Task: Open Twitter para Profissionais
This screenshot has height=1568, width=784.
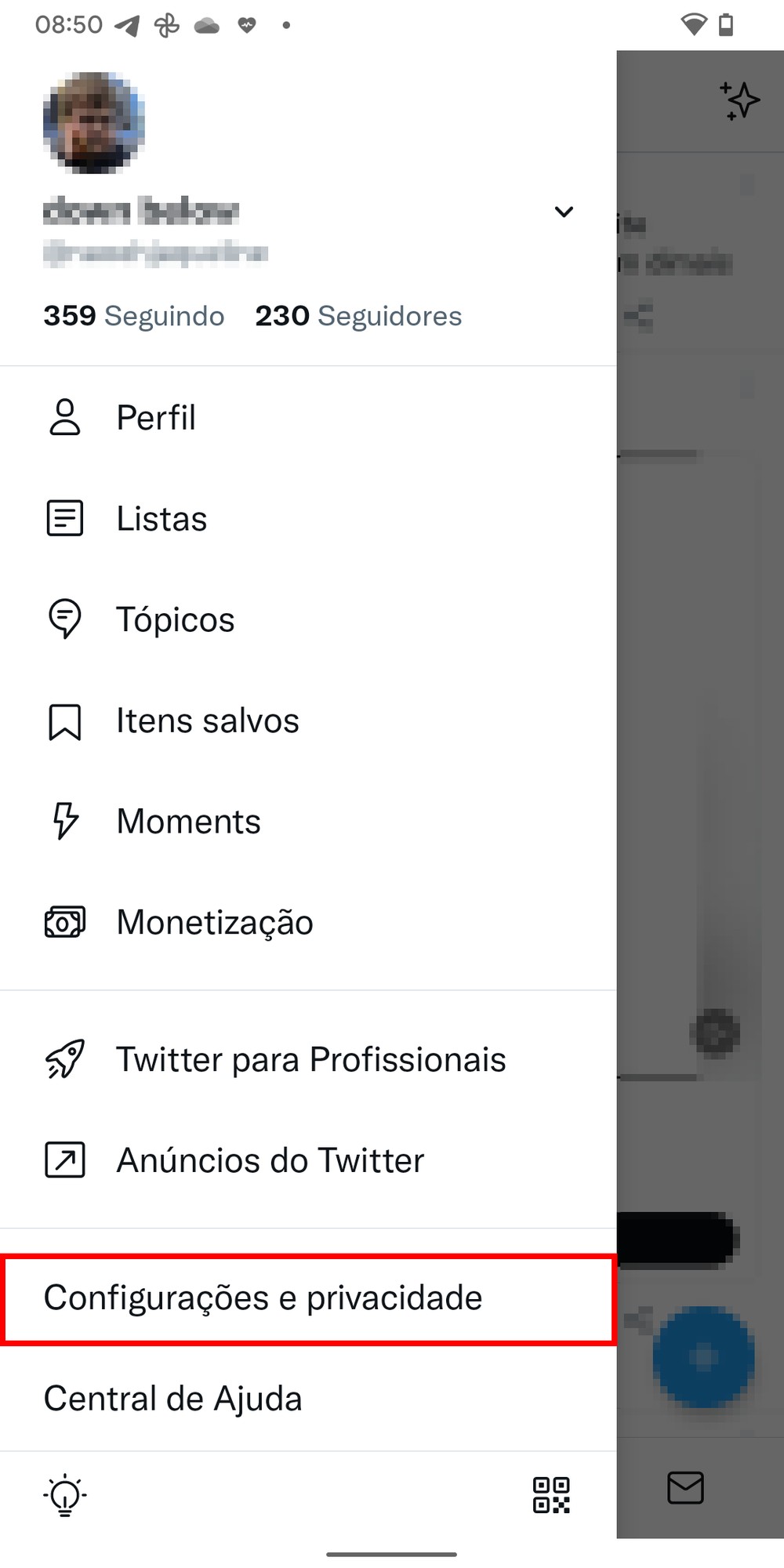Action: 310,1059
